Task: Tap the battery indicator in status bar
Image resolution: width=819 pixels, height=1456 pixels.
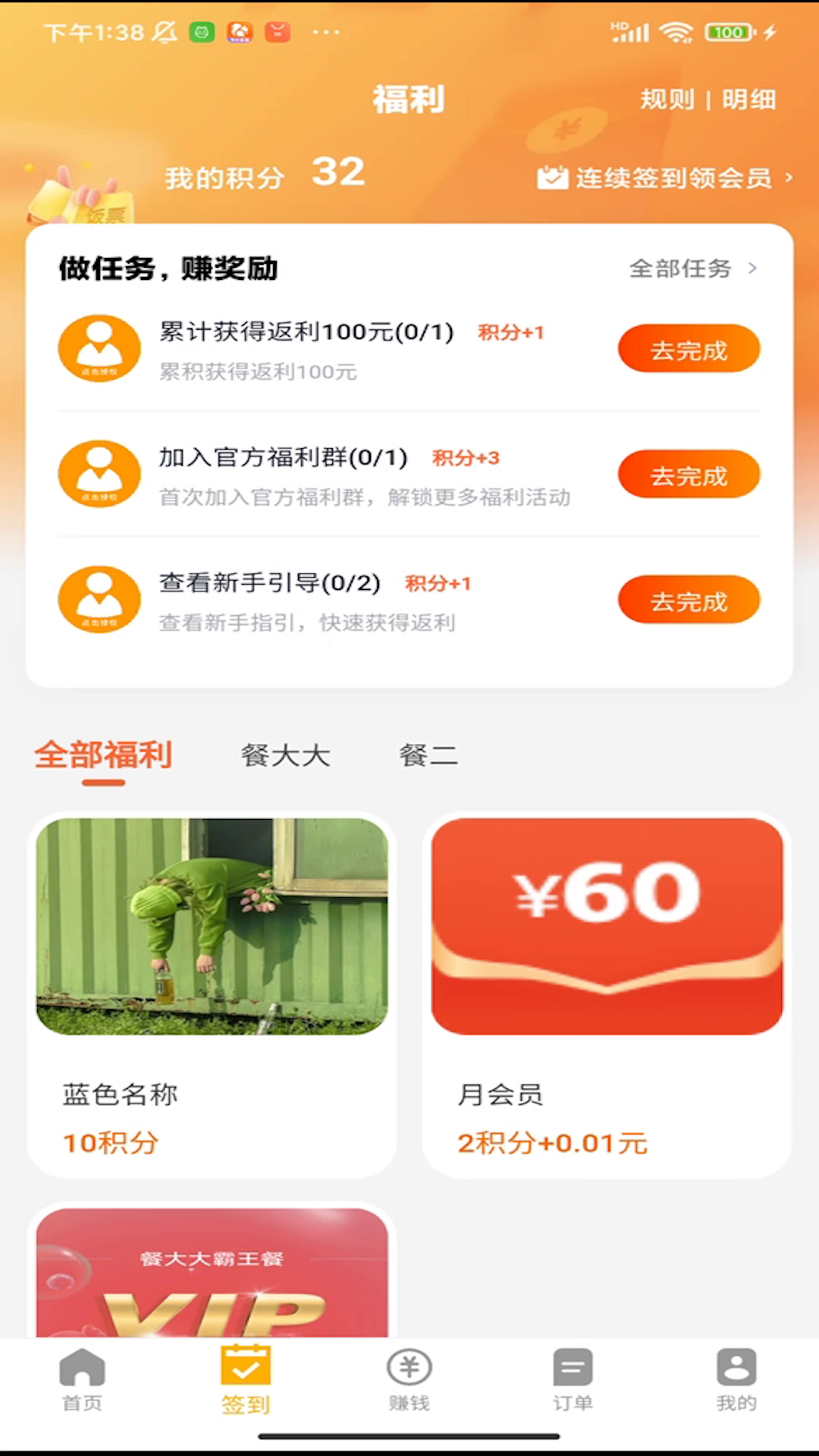Action: point(726,32)
